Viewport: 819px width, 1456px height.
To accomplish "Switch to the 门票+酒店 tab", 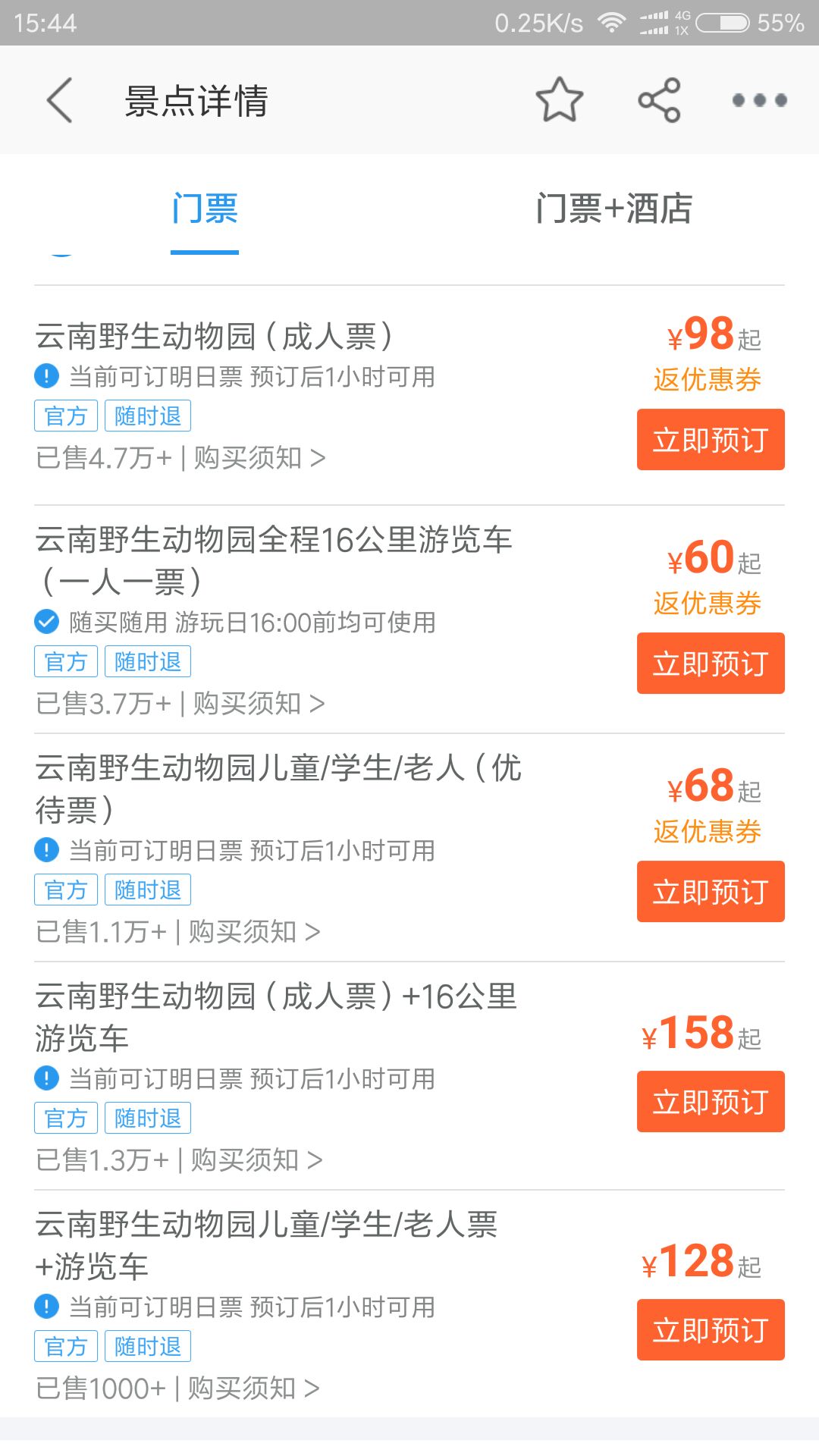I will pos(613,209).
